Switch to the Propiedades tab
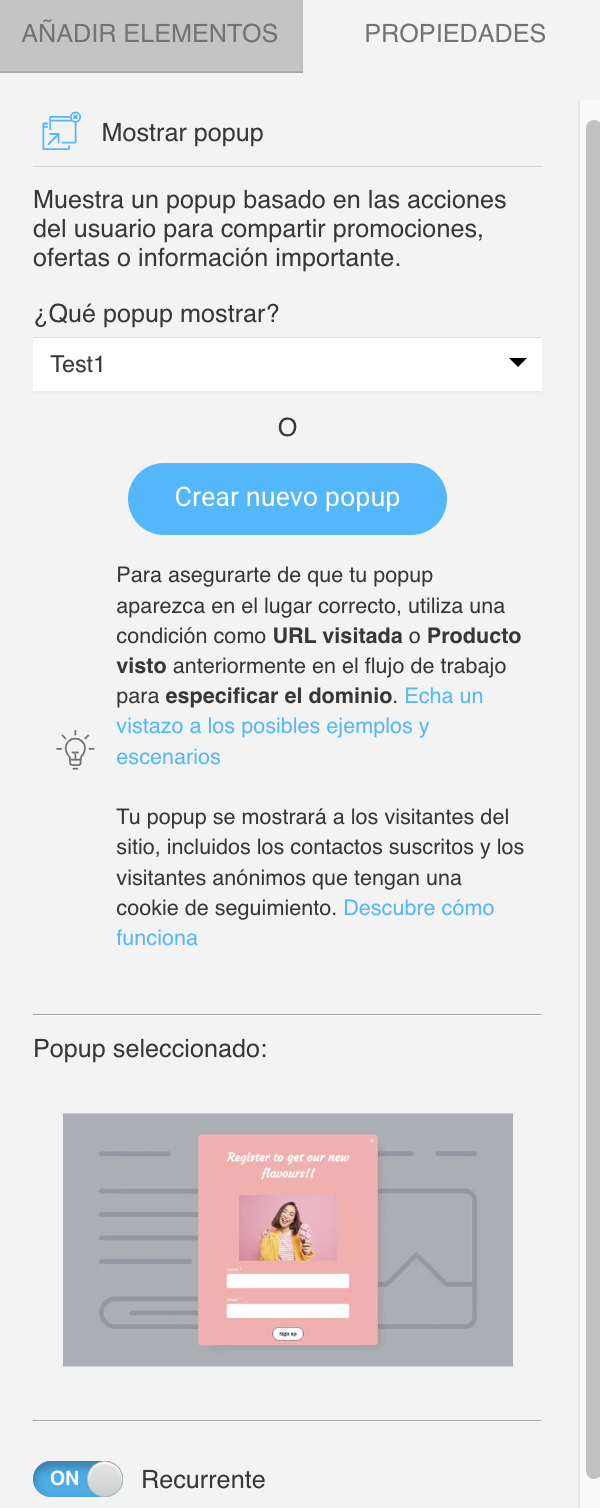Image resolution: width=600 pixels, height=1508 pixels. [455, 33]
